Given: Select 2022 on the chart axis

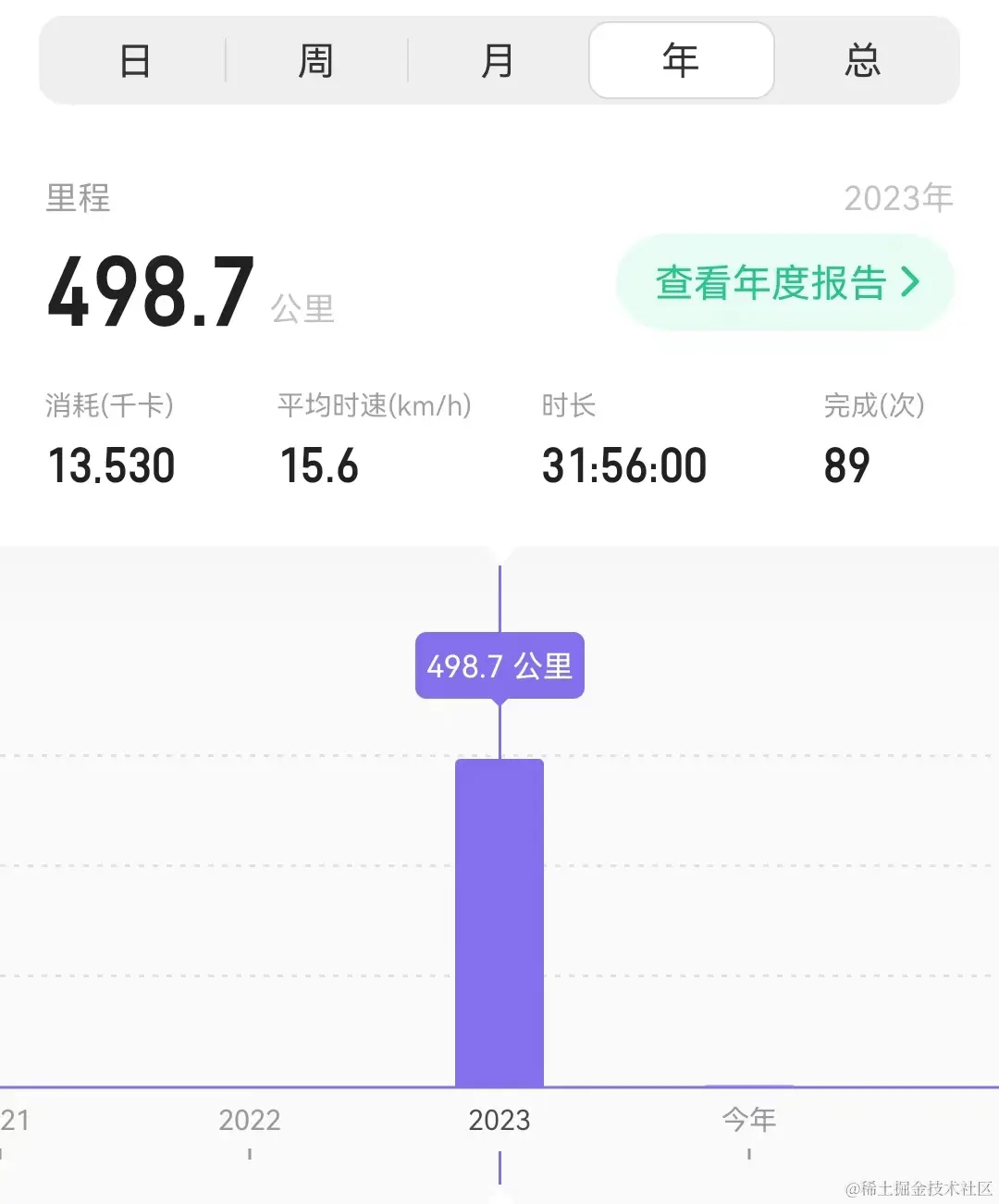Looking at the screenshot, I should coord(250,1120).
